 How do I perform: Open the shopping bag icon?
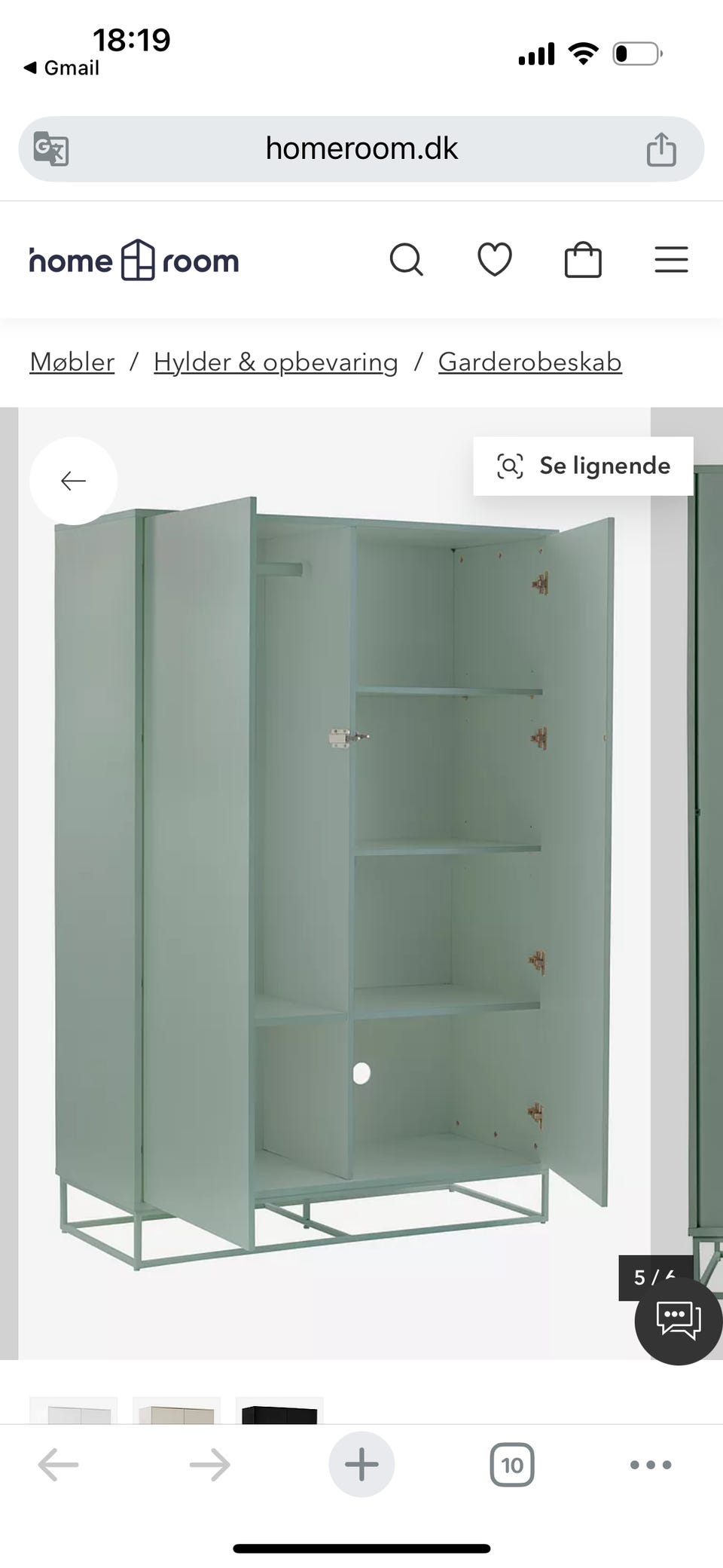coord(584,259)
